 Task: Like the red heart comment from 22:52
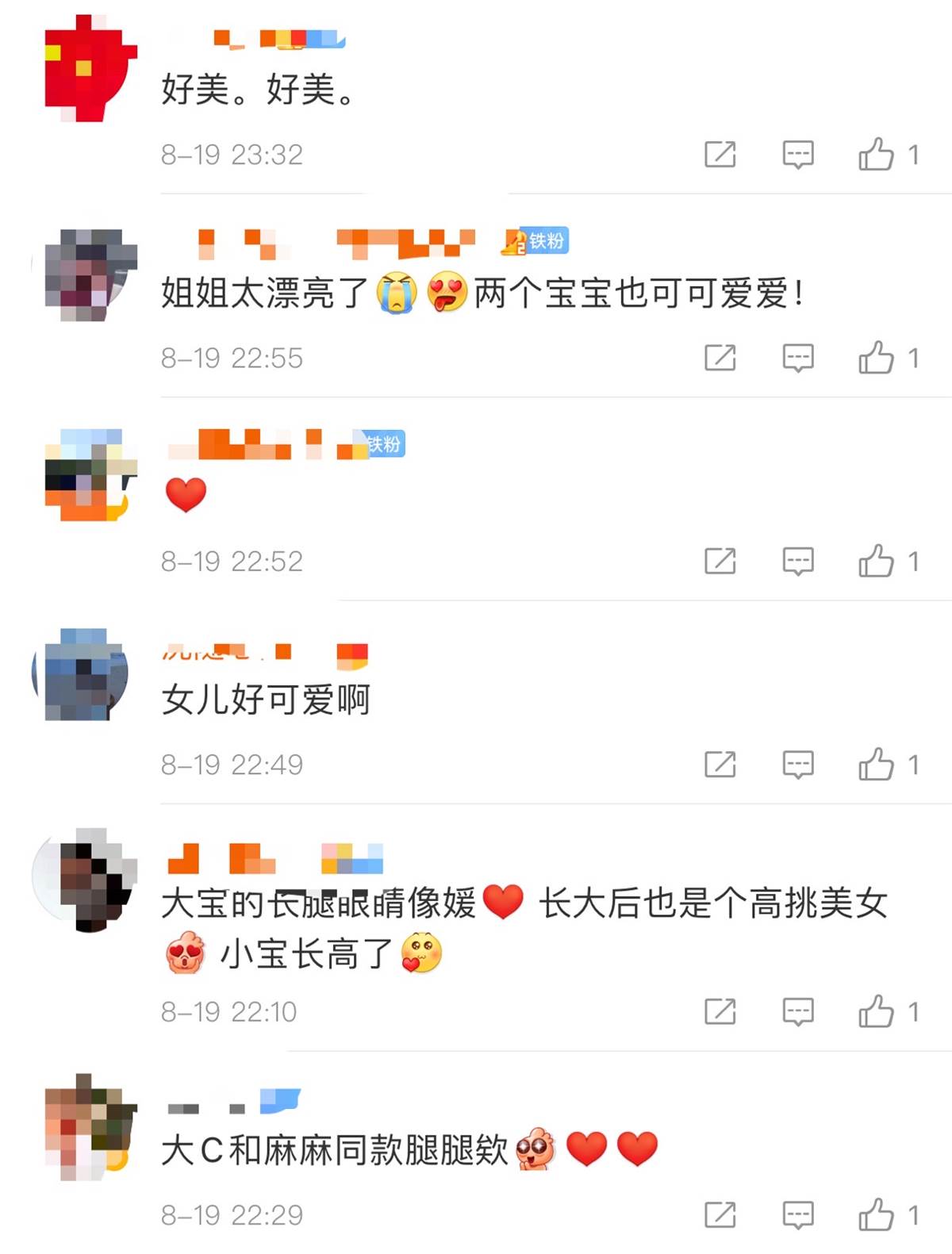coord(876,562)
